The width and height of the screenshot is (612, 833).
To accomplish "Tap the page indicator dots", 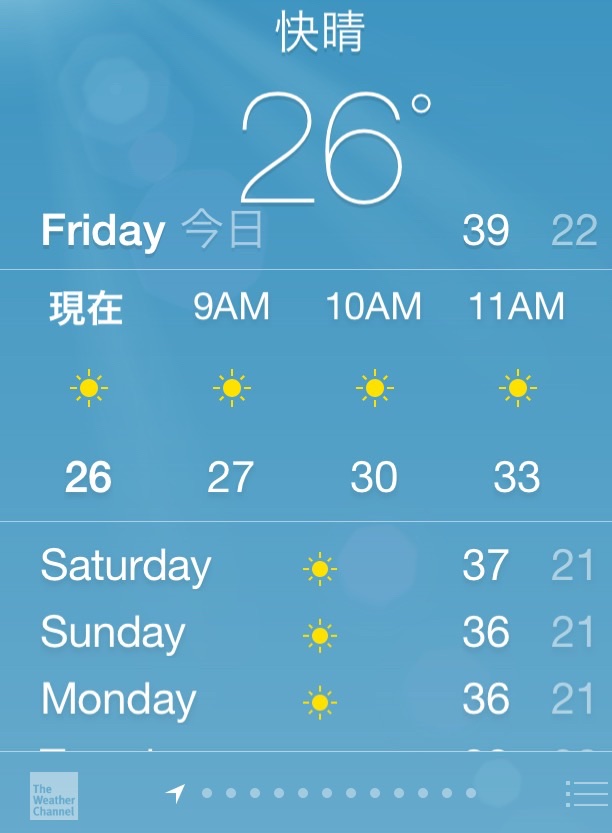I will 338,794.
